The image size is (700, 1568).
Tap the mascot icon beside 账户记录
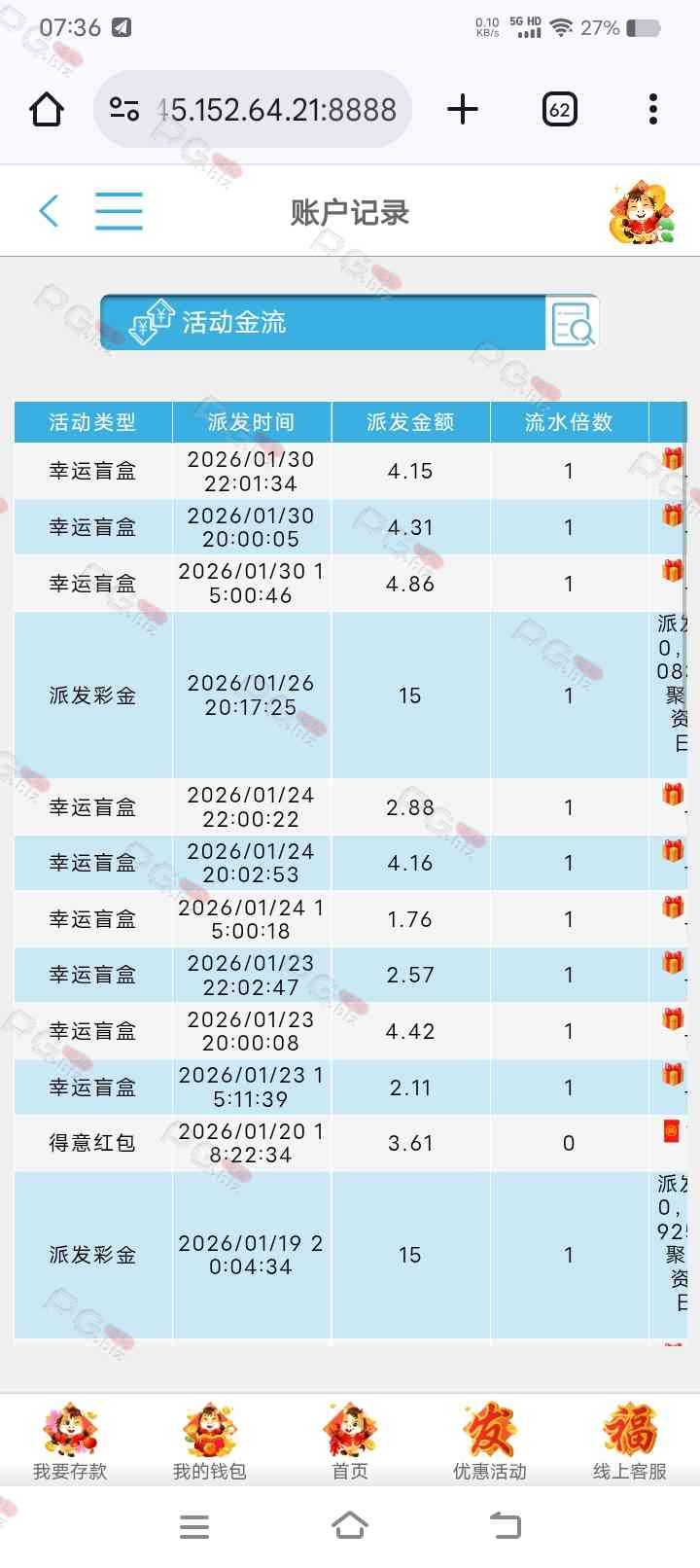pos(642,211)
